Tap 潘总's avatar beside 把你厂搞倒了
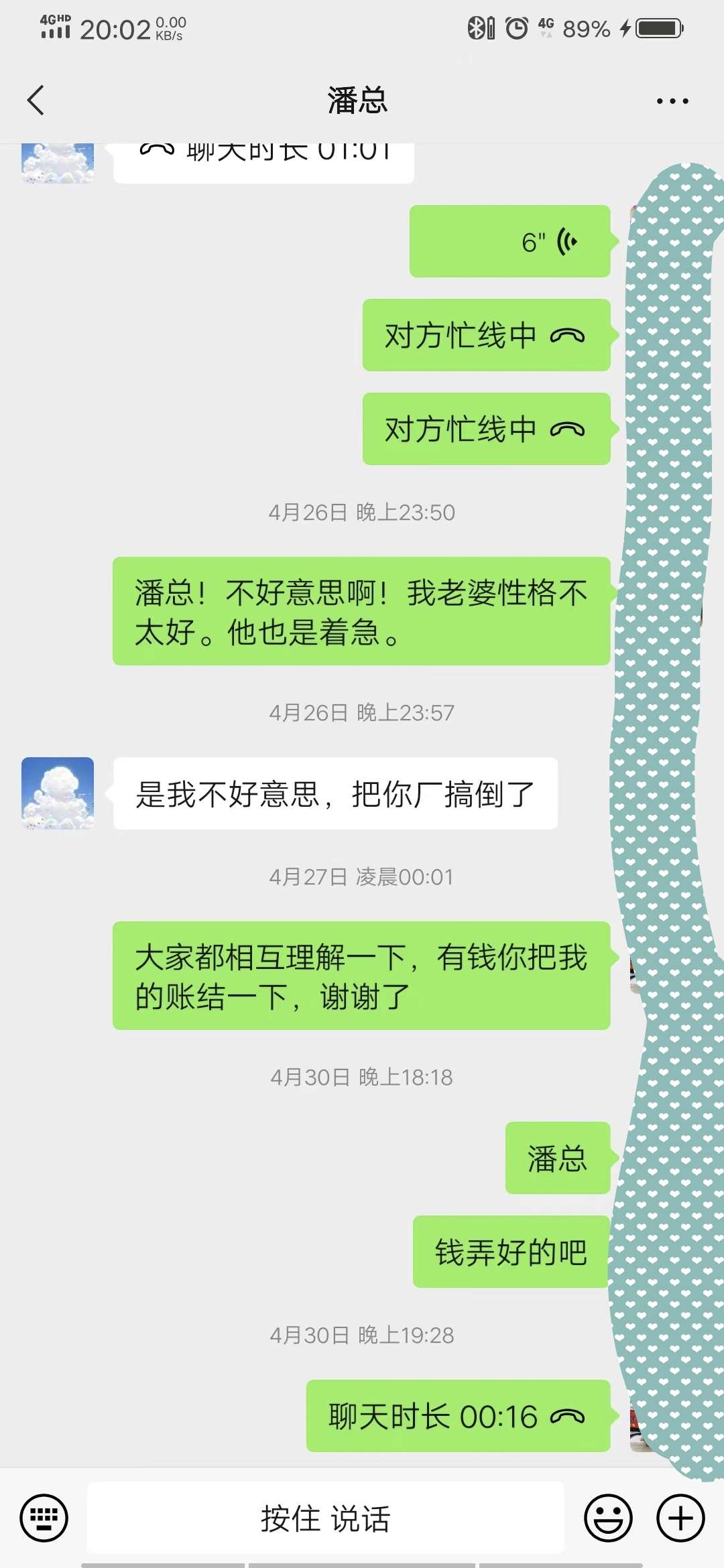724x1568 pixels. [x=58, y=793]
